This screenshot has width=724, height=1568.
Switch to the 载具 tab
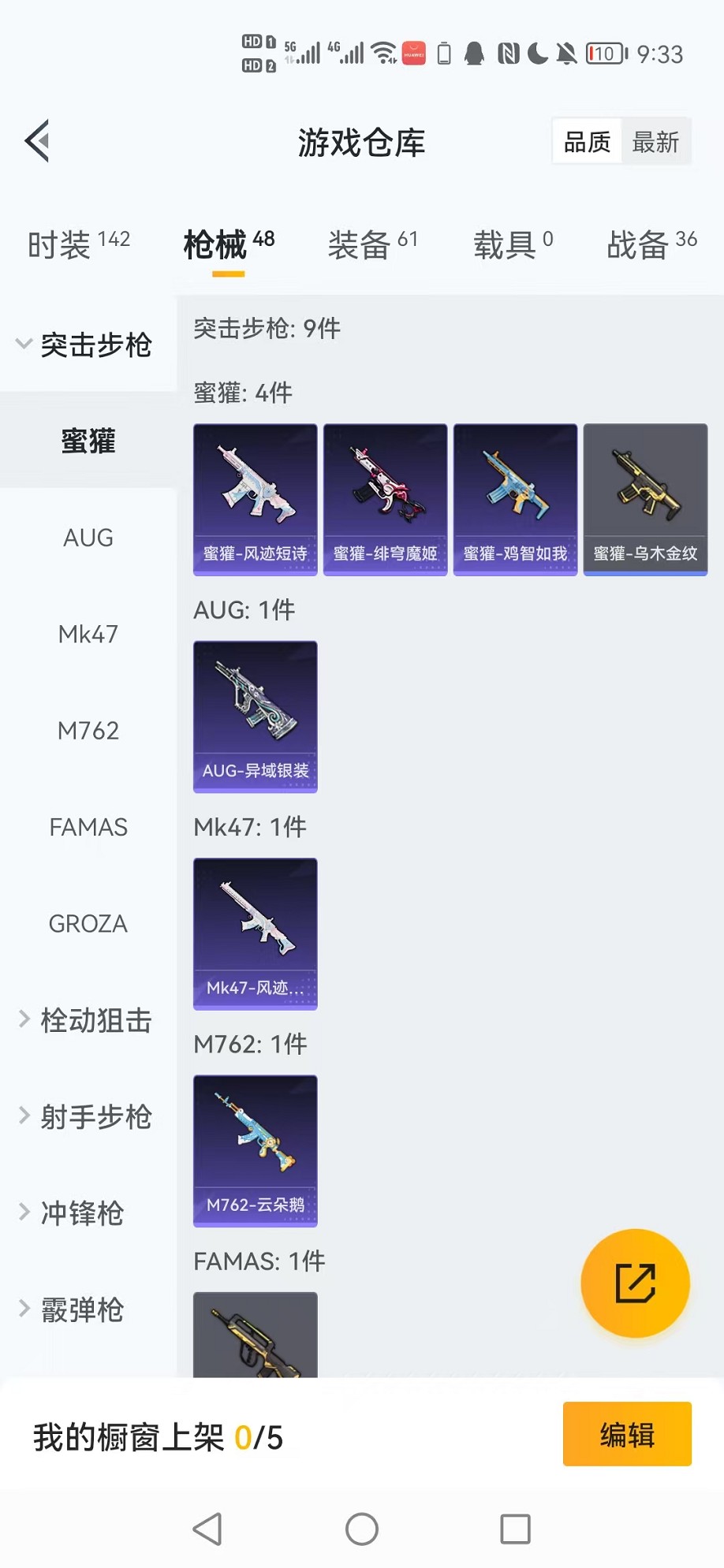(513, 244)
